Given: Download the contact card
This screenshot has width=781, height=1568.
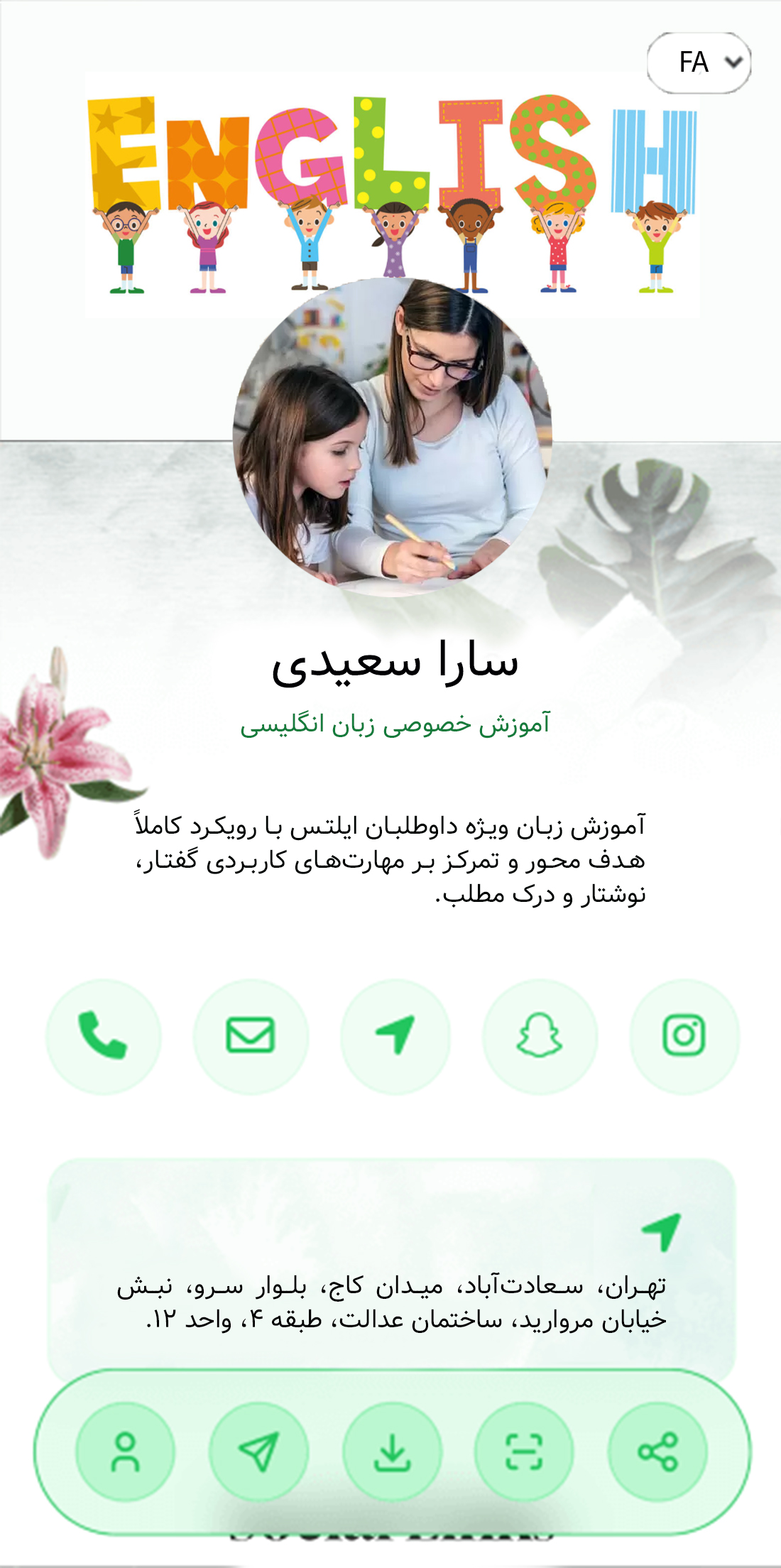Looking at the screenshot, I should (392, 1452).
